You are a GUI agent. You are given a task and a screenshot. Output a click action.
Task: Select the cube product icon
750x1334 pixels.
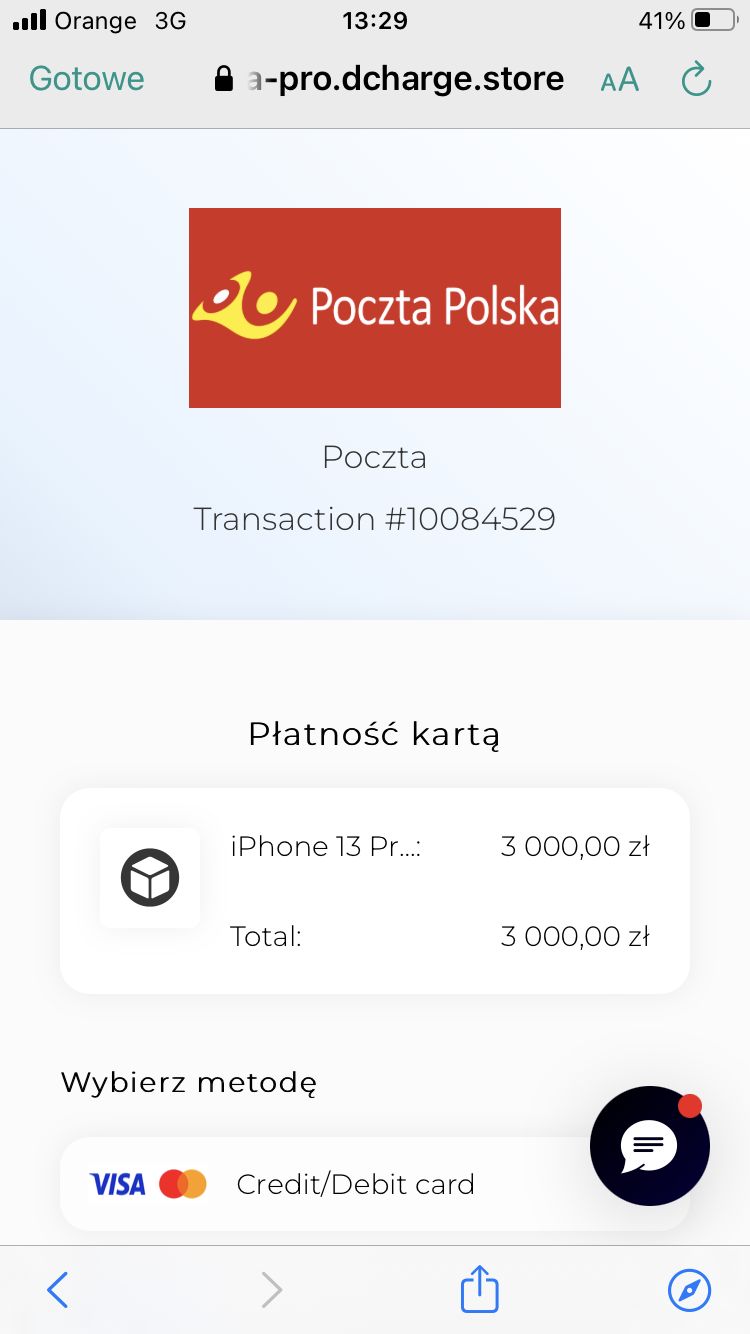coord(150,877)
